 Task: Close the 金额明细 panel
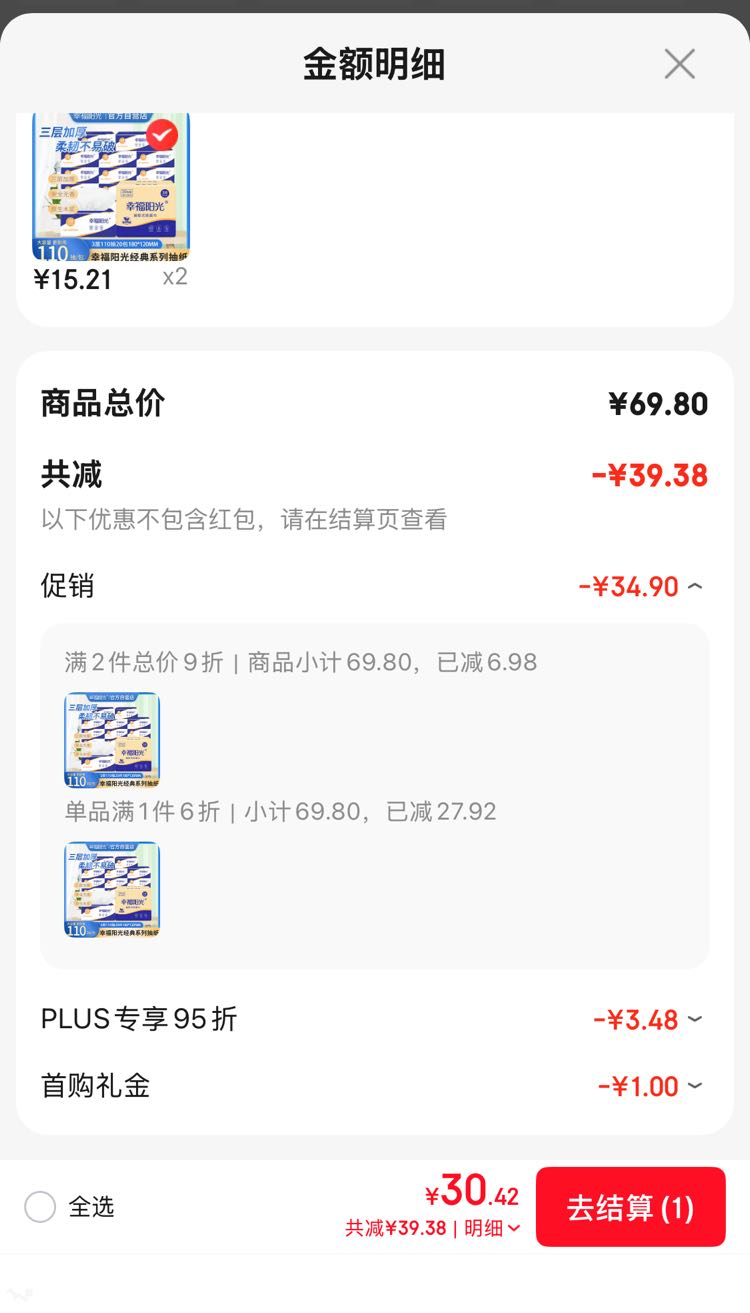click(x=680, y=64)
